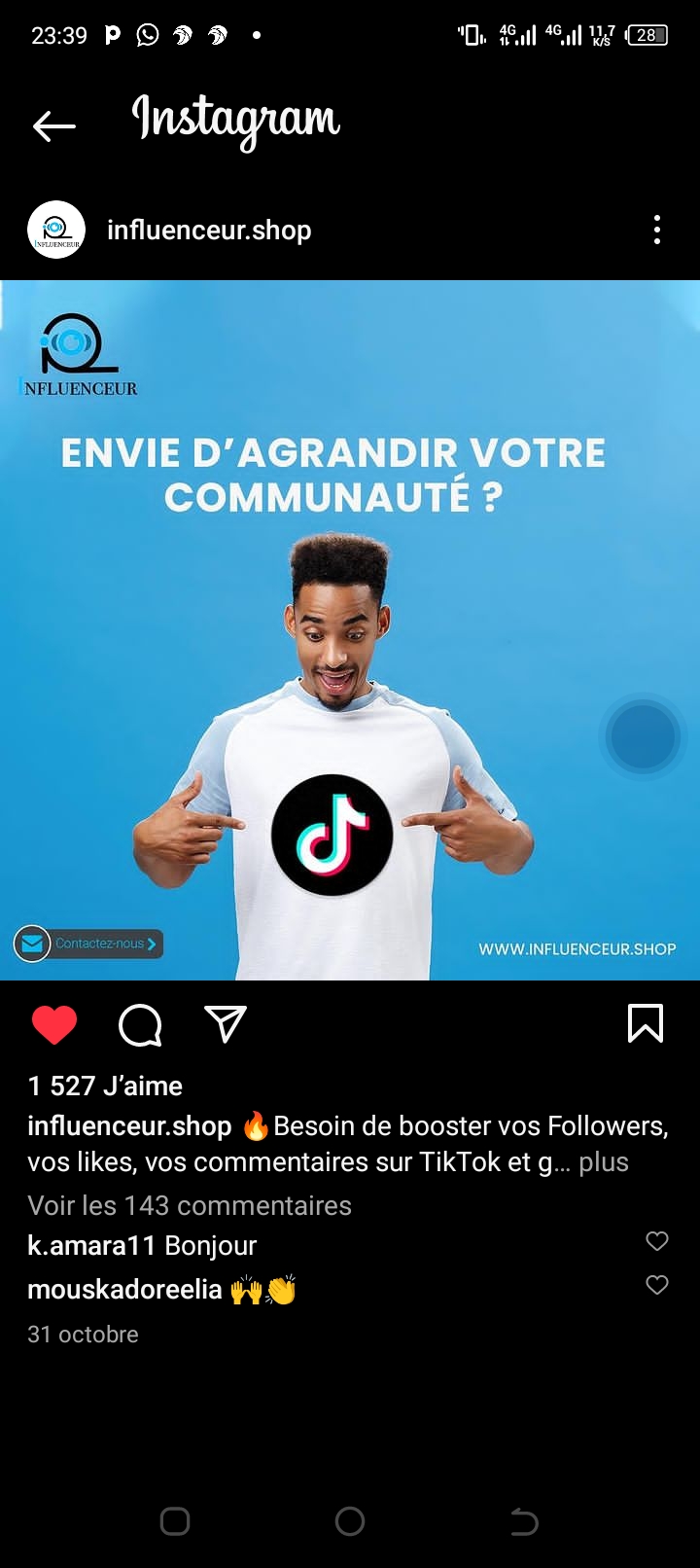Open mouskadoreelia's profile
Screen dimensions: 700x1568
(x=124, y=1289)
